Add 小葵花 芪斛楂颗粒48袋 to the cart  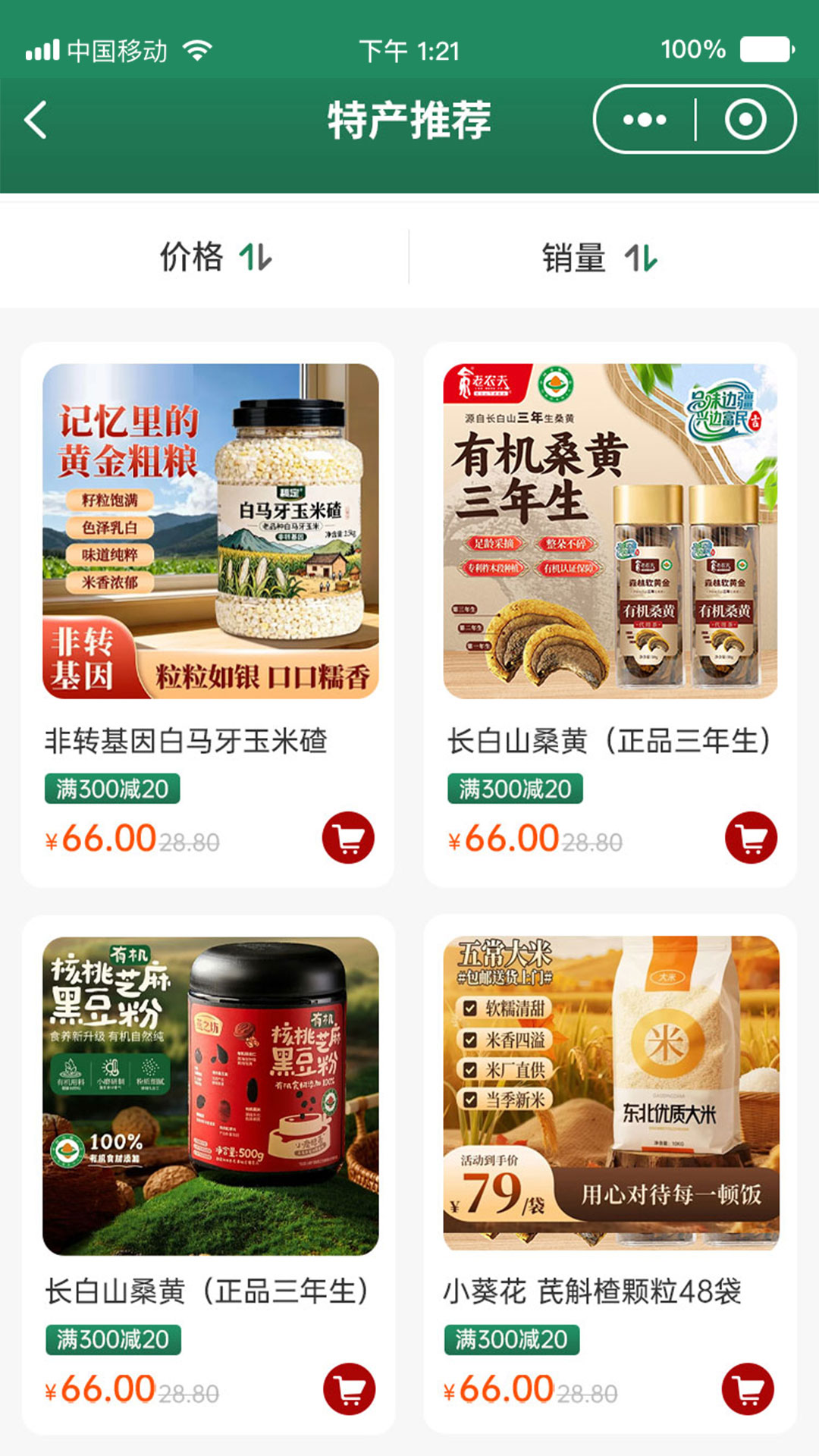[x=748, y=1389]
